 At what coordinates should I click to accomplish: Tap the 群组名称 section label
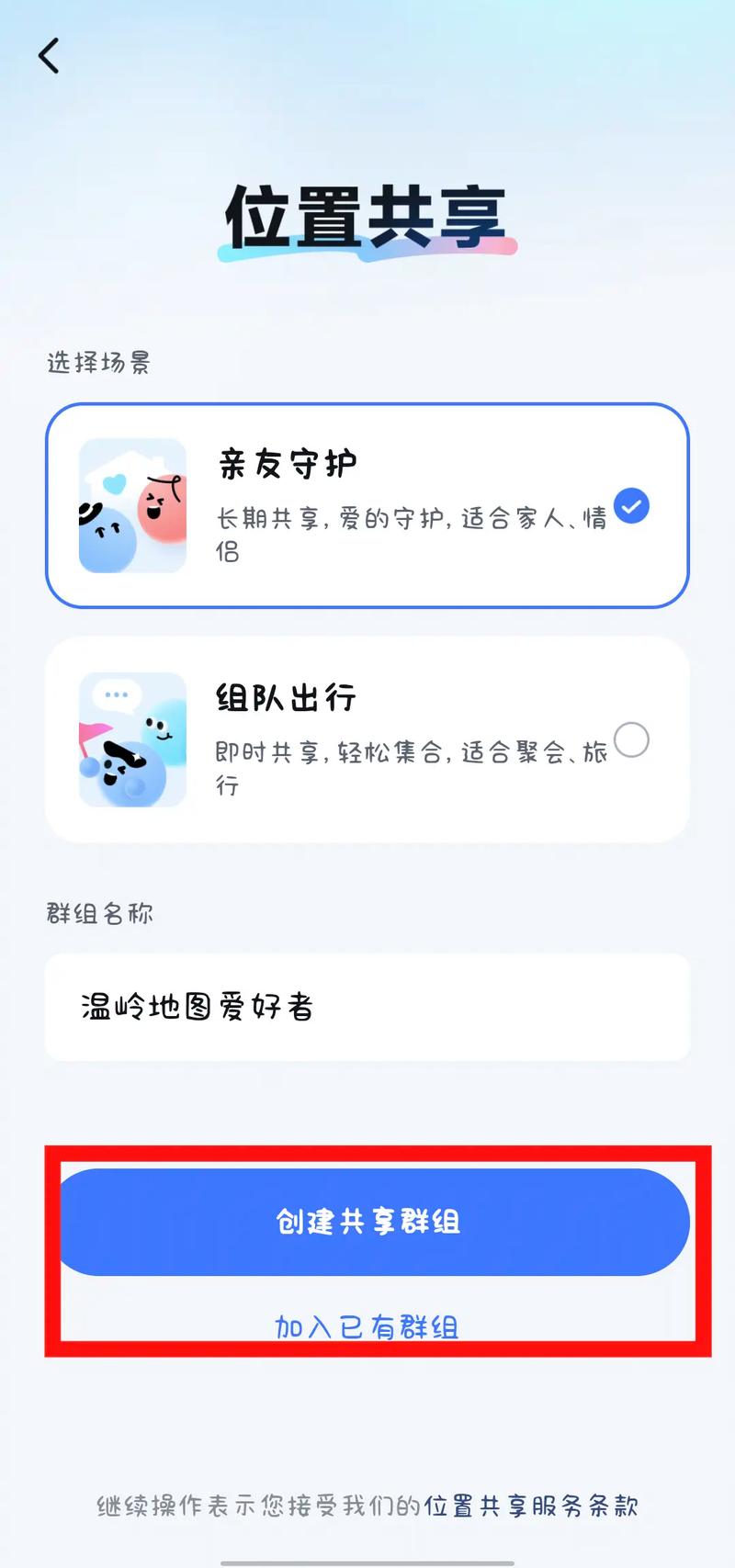(x=99, y=913)
